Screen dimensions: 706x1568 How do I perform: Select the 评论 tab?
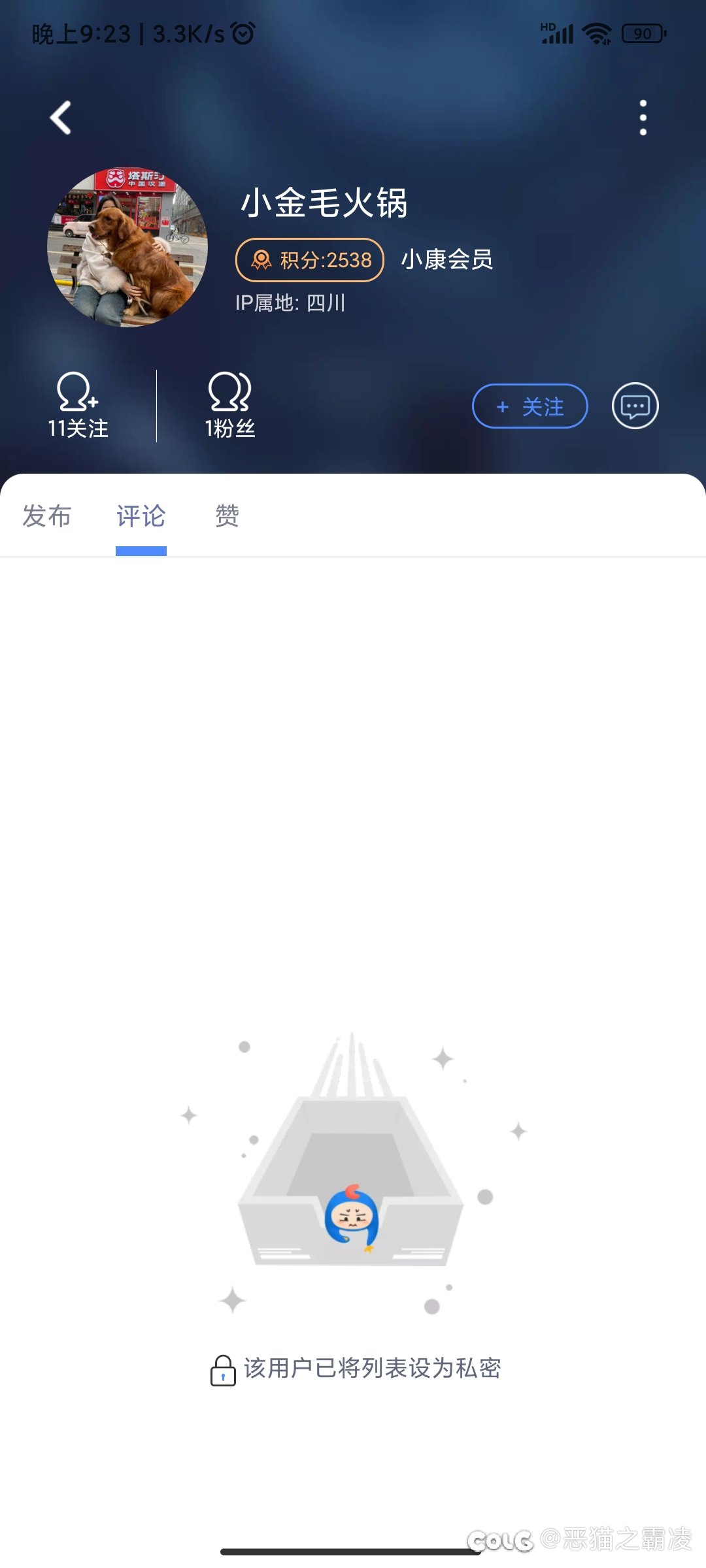[x=141, y=516]
